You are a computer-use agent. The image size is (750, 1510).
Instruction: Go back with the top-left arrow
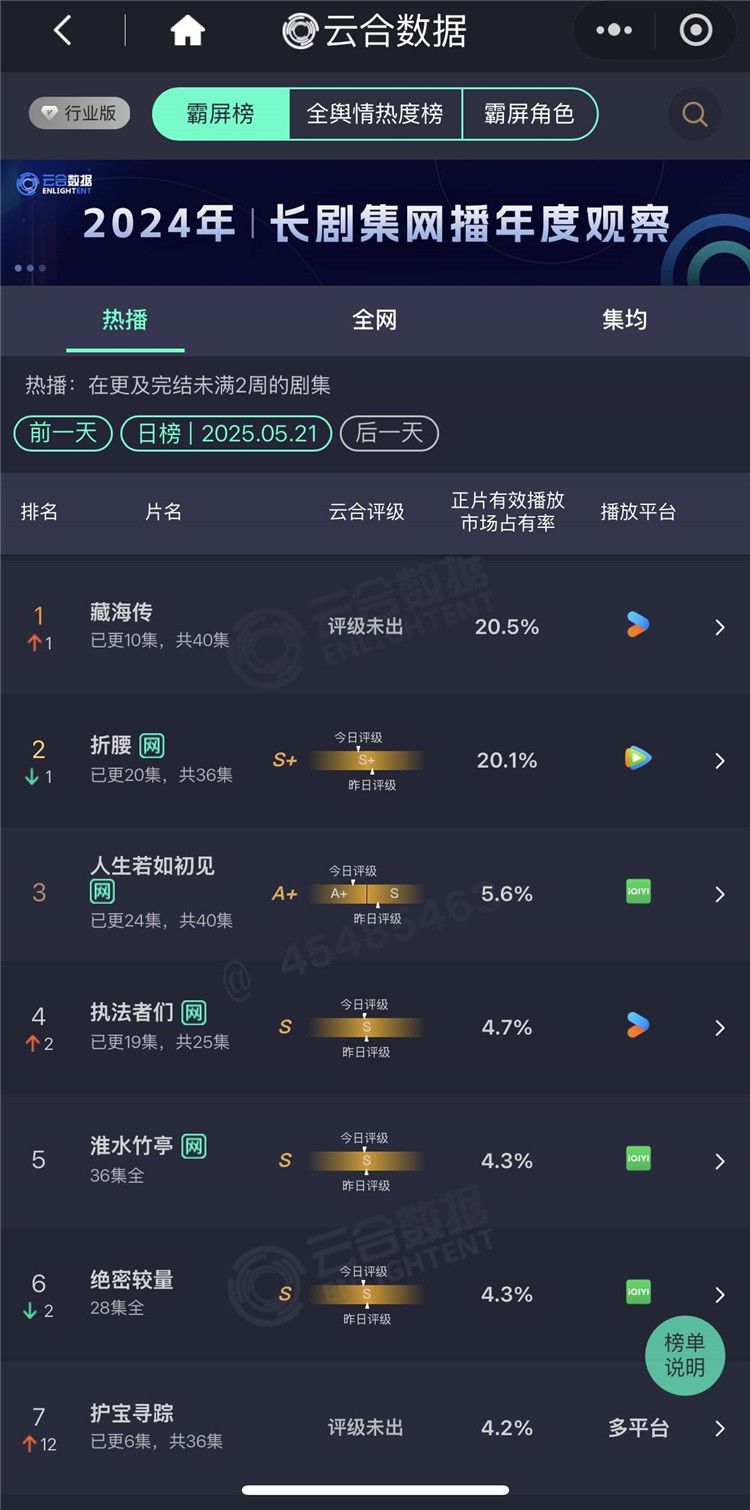[62, 31]
